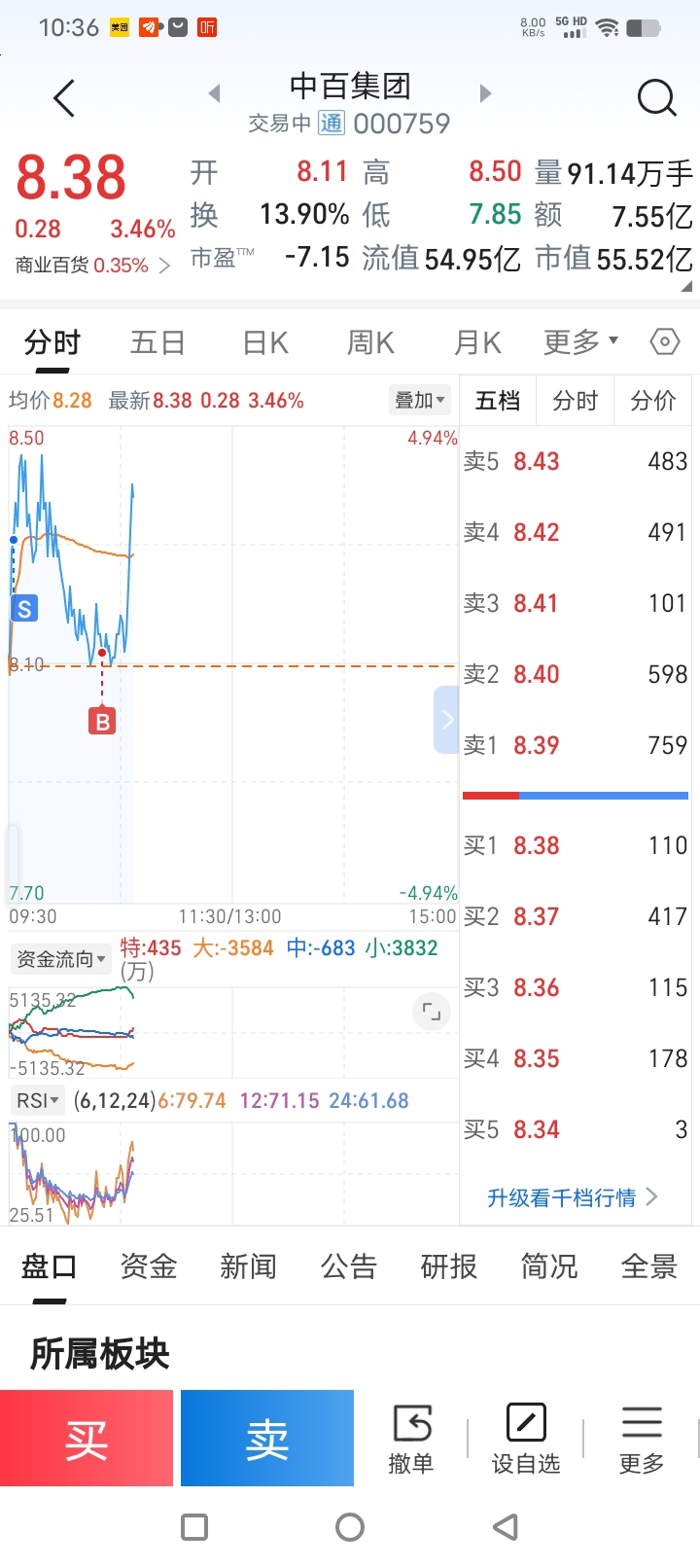Open the search magnifier icon
Viewport: 700px width, 1568px height.
tap(656, 98)
